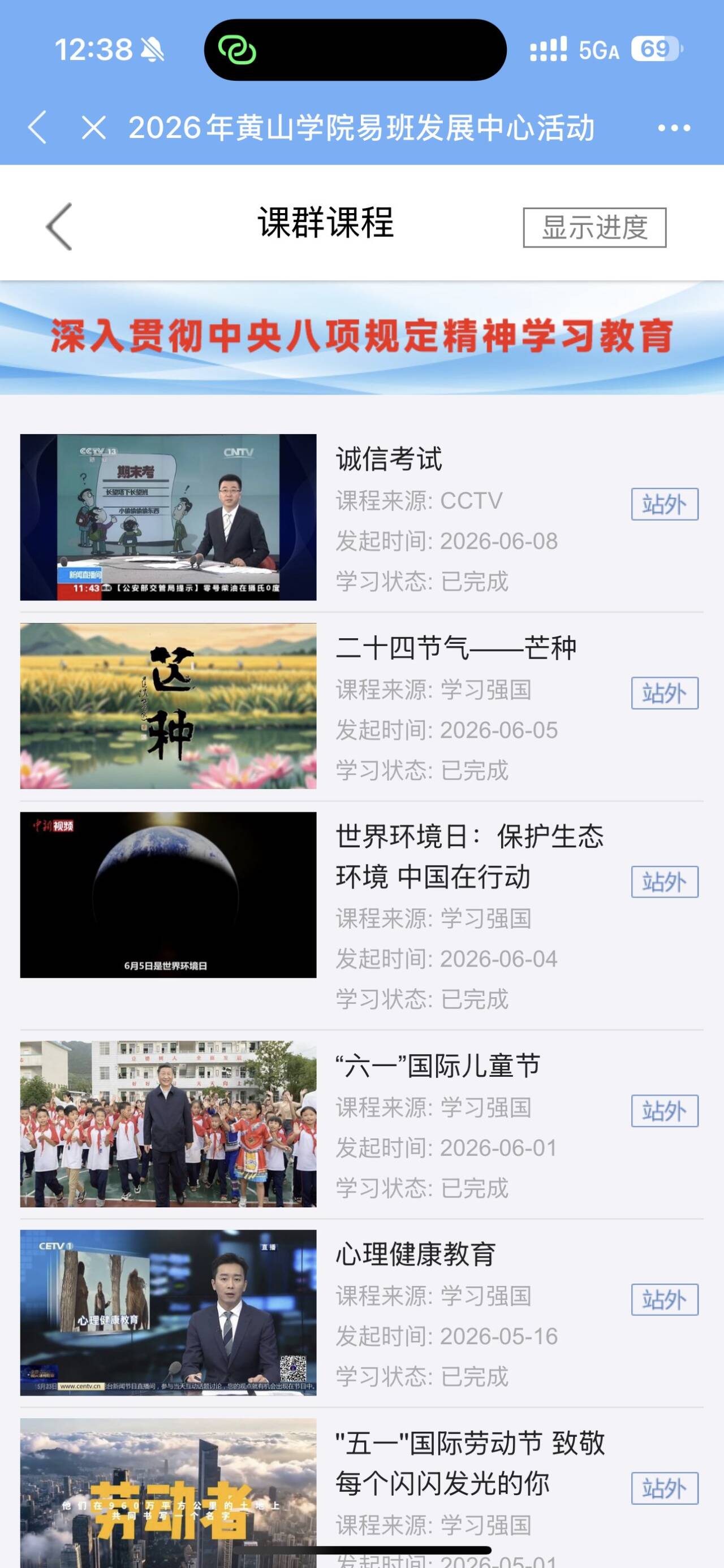Tap the 显示进度 button
This screenshot has width=724, height=1568.
click(x=594, y=228)
